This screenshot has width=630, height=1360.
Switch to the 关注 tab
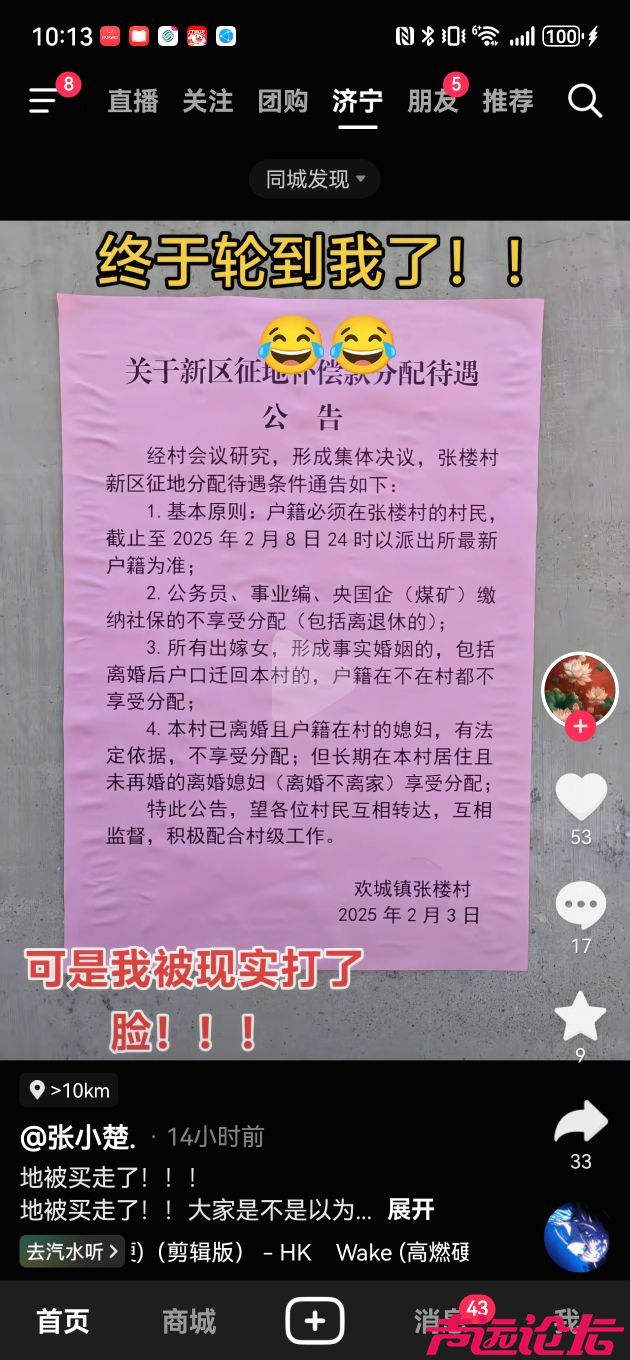[208, 101]
